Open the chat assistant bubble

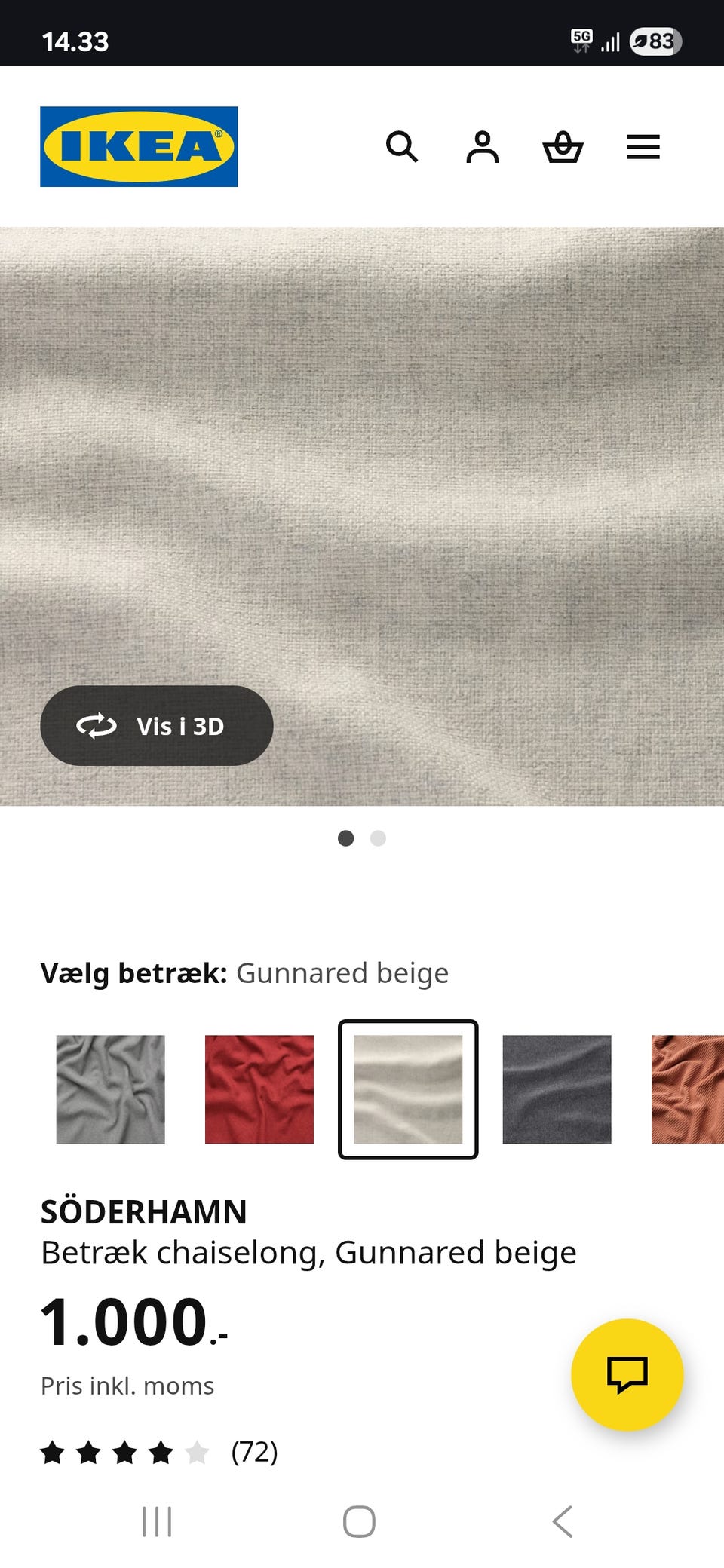coord(628,1374)
